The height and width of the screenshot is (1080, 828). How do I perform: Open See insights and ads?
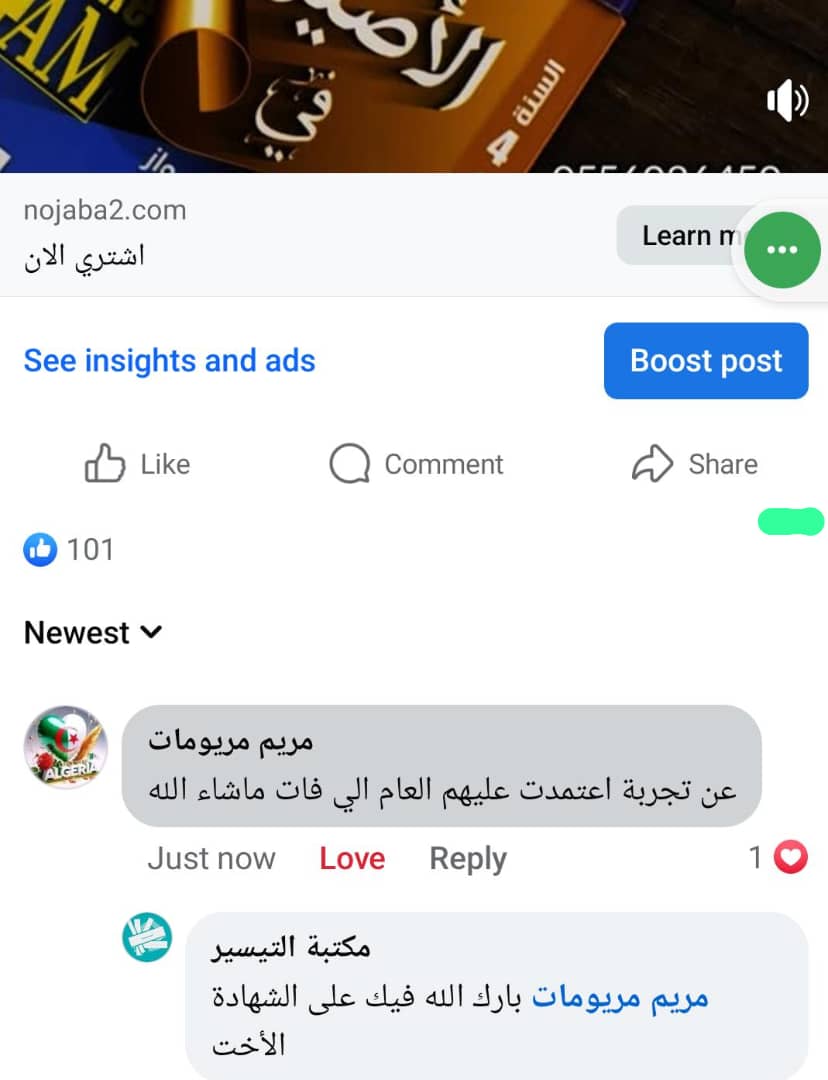(x=169, y=360)
